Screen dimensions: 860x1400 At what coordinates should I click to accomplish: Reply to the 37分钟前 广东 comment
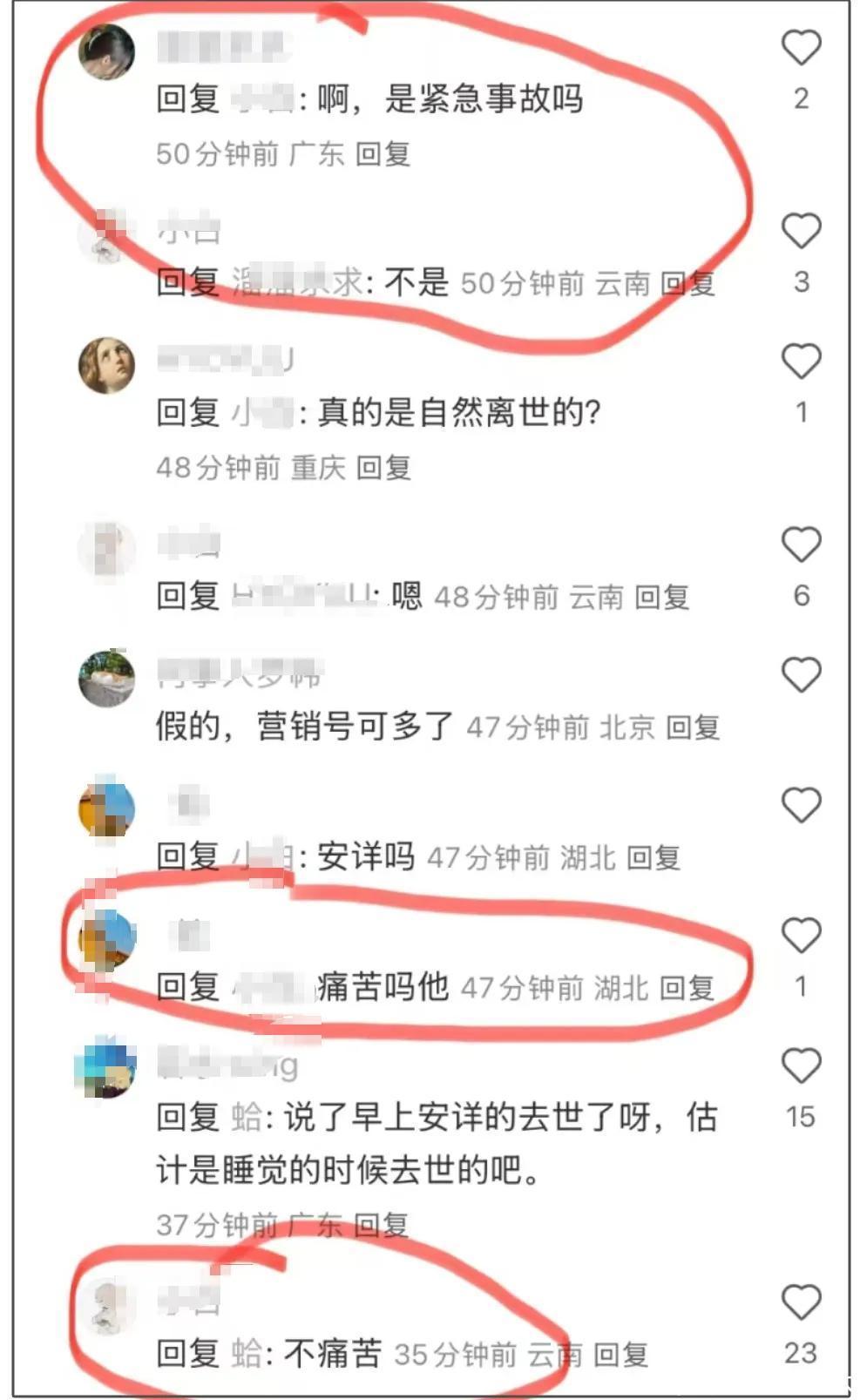pyautogui.click(x=381, y=1225)
